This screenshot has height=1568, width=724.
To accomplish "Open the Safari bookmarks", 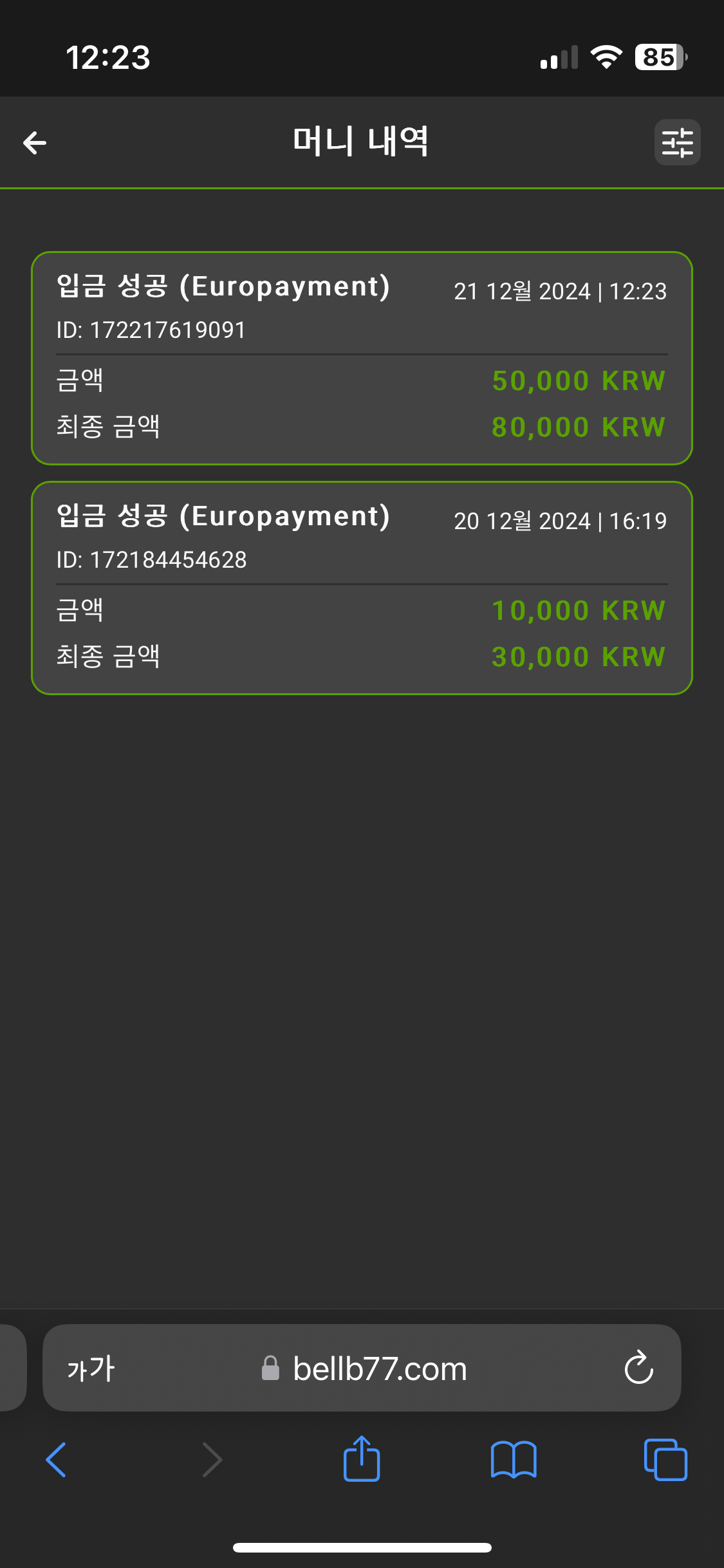I will (x=513, y=1459).
